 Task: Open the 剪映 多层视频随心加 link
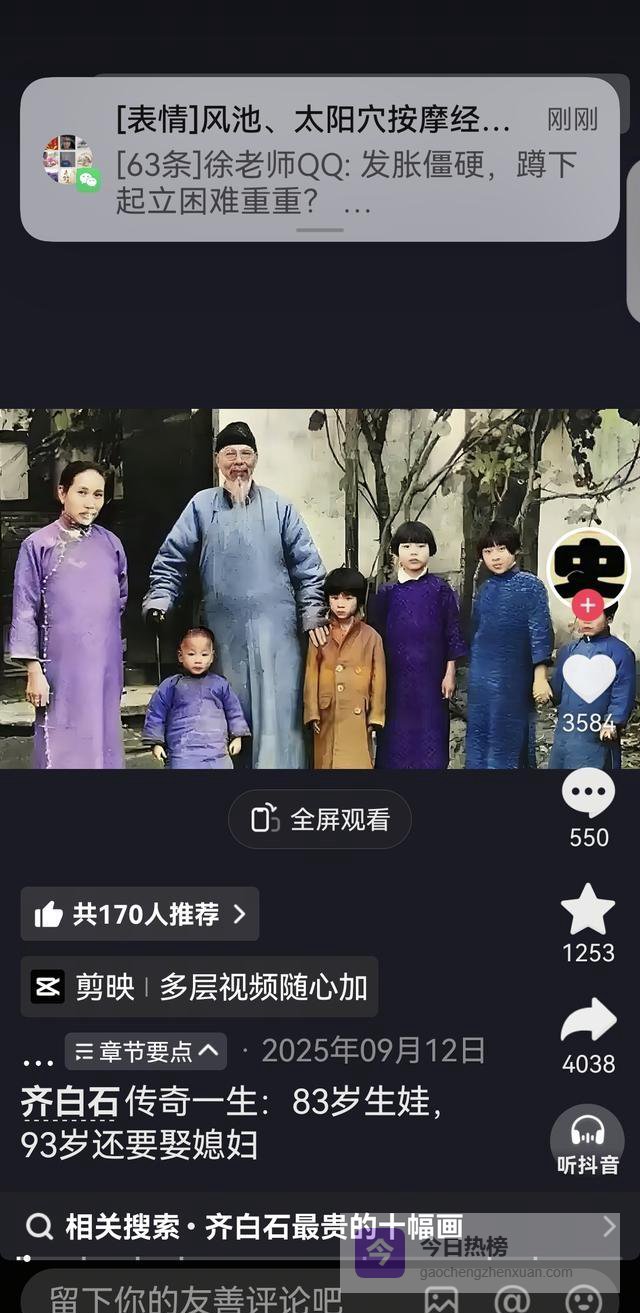click(x=200, y=987)
